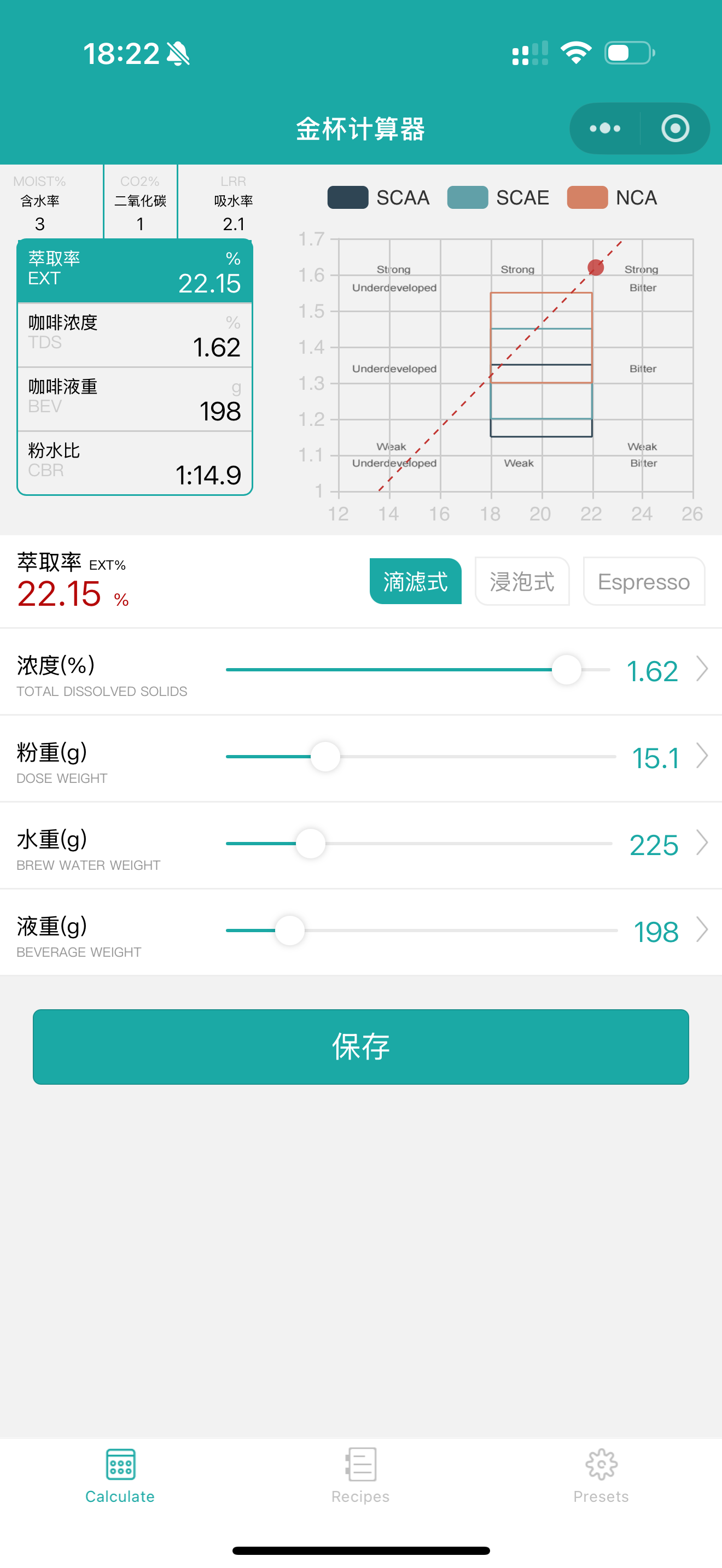Switch to the 浸泡式 brew method
The width and height of the screenshot is (722, 1568).
coord(522,581)
